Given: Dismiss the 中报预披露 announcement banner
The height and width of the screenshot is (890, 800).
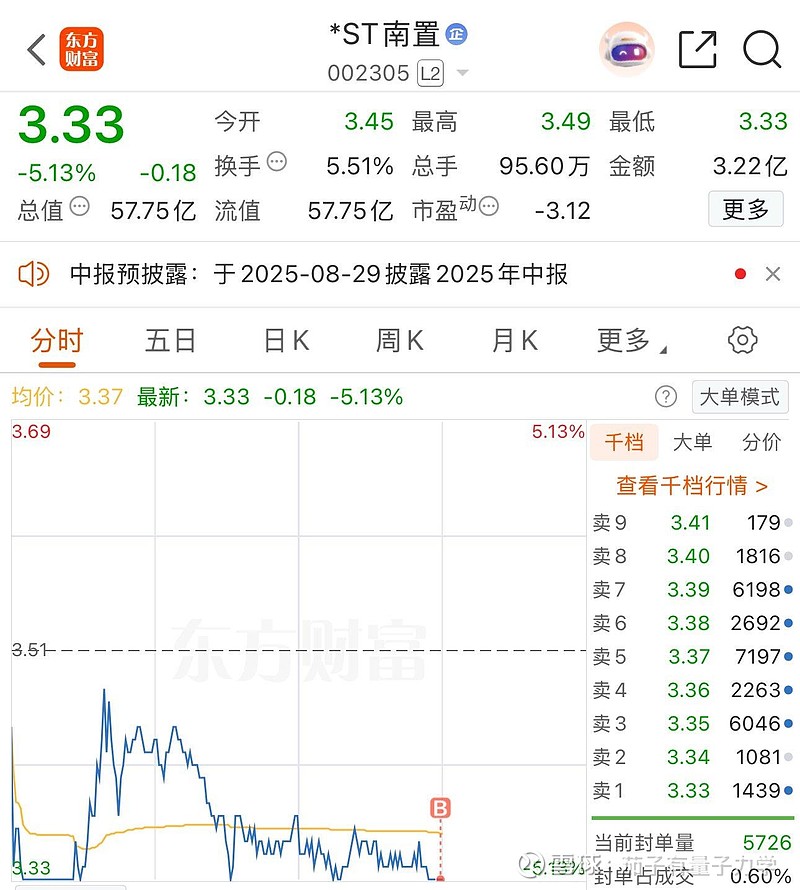Looking at the screenshot, I should (x=775, y=273).
